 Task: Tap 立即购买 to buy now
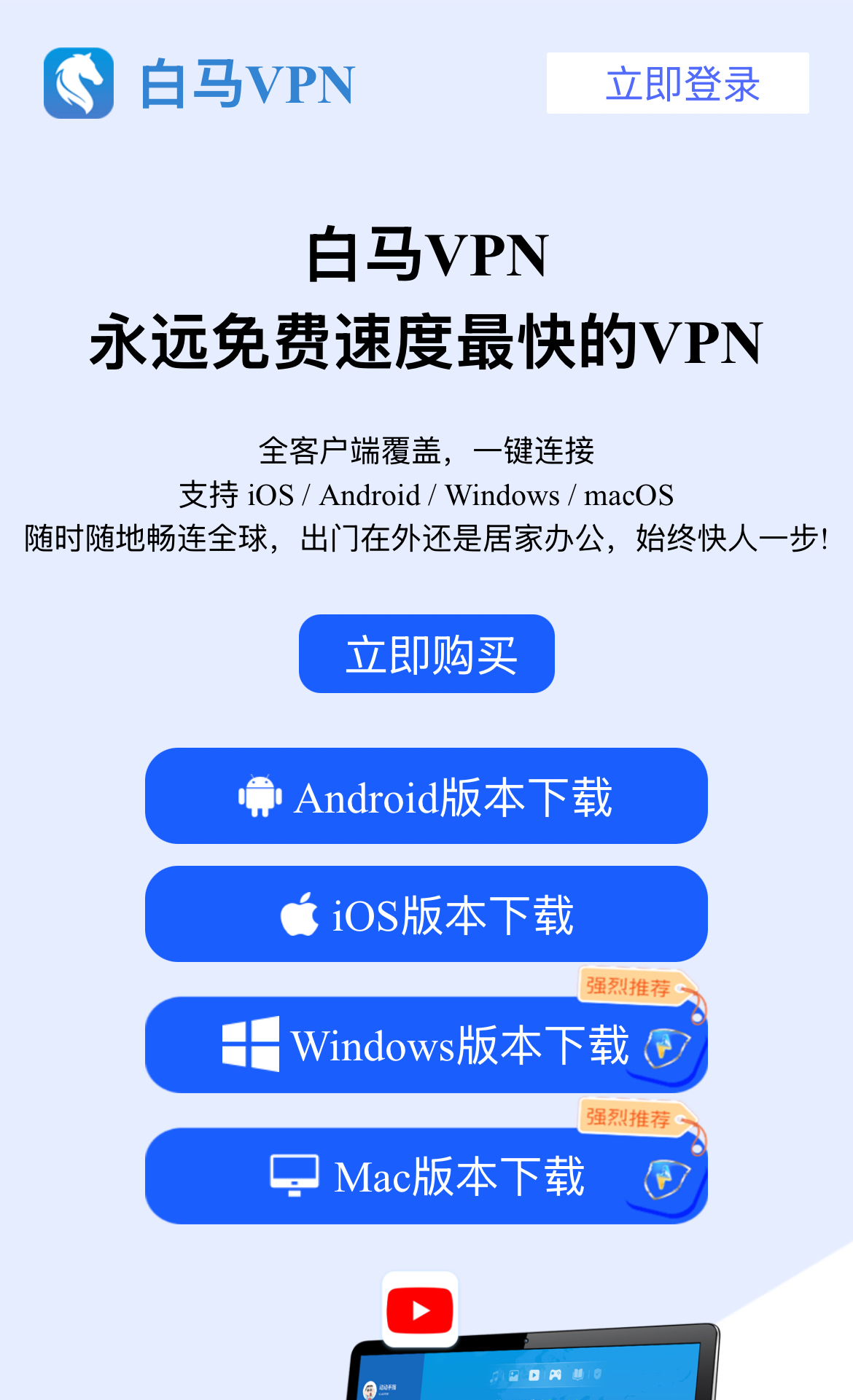[x=426, y=654]
